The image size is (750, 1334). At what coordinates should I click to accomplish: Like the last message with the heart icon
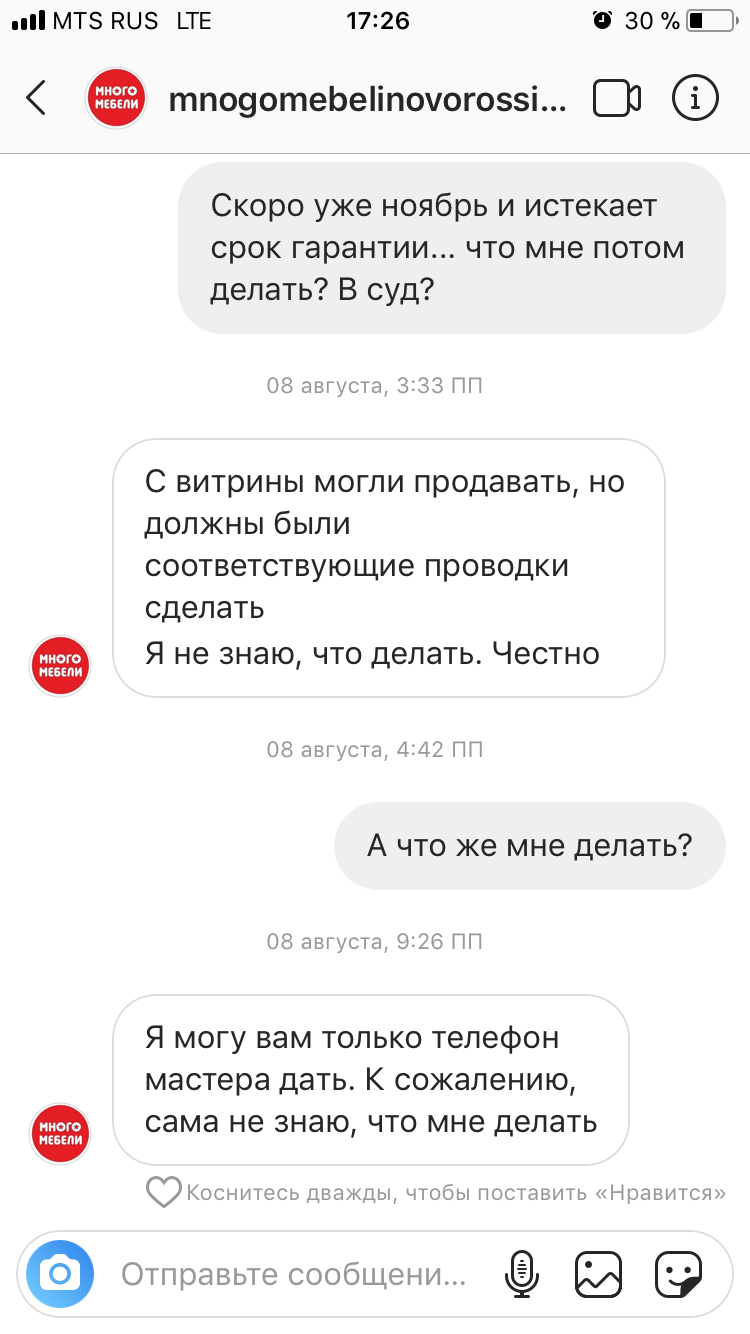pyautogui.click(x=163, y=1192)
